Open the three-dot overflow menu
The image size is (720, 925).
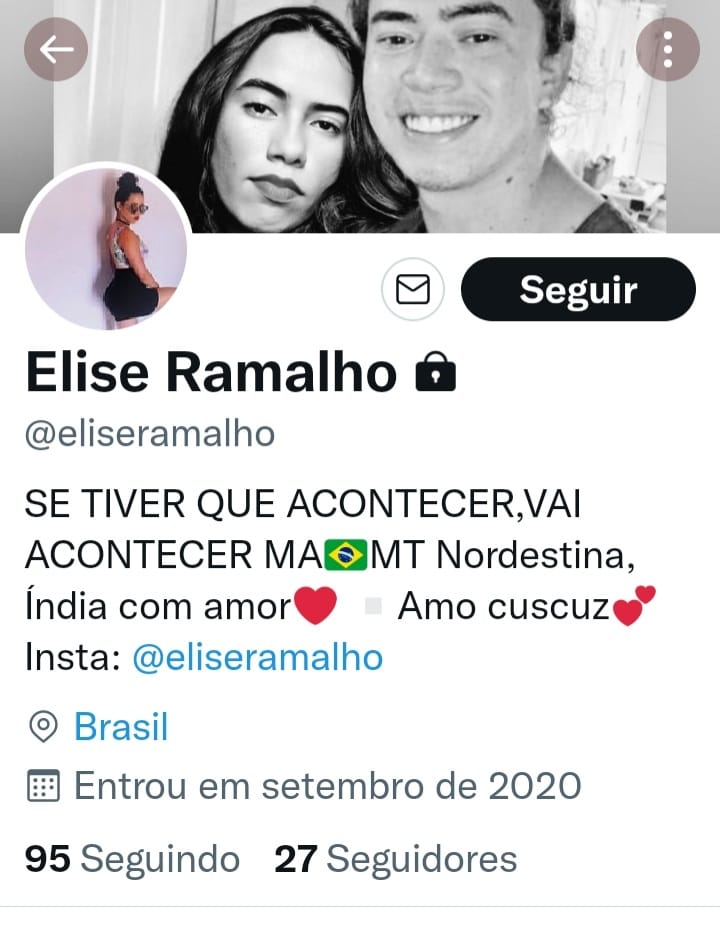point(667,49)
